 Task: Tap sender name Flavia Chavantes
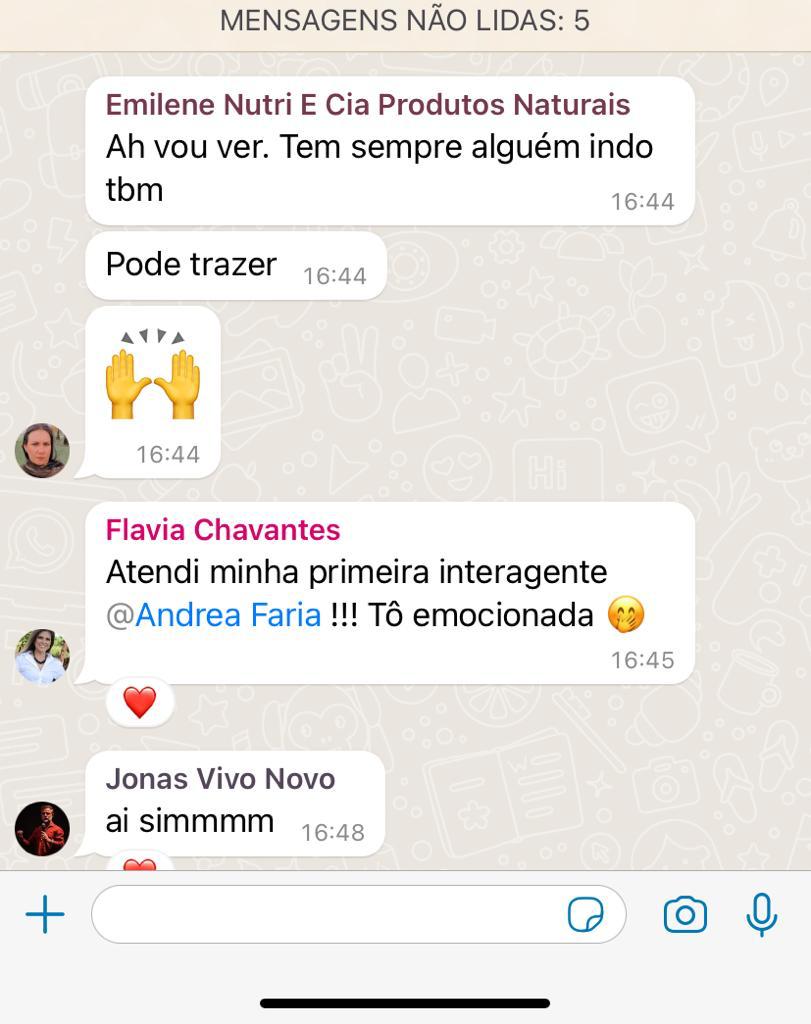tap(223, 530)
